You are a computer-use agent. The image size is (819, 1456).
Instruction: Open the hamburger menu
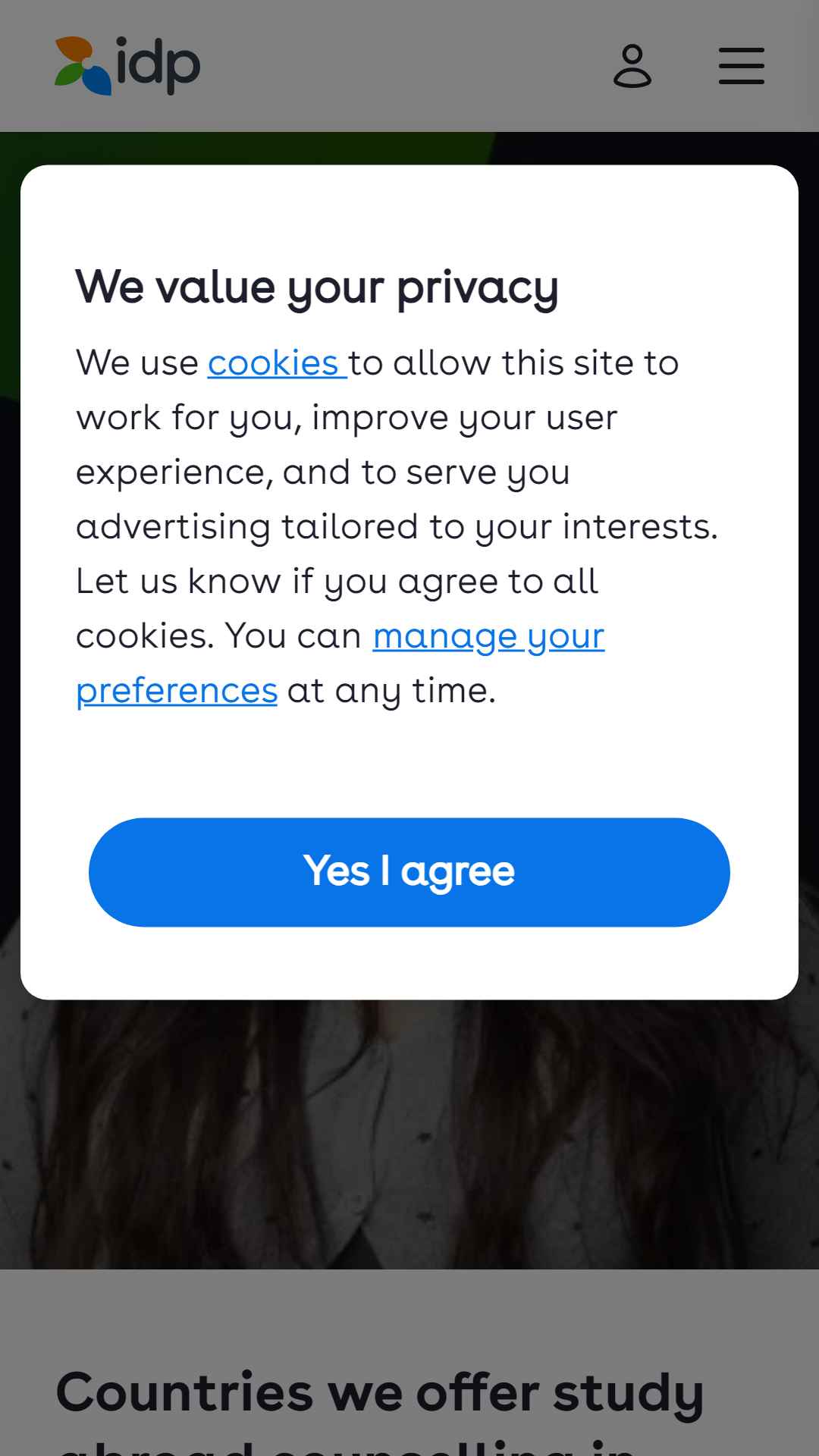pyautogui.click(x=742, y=66)
